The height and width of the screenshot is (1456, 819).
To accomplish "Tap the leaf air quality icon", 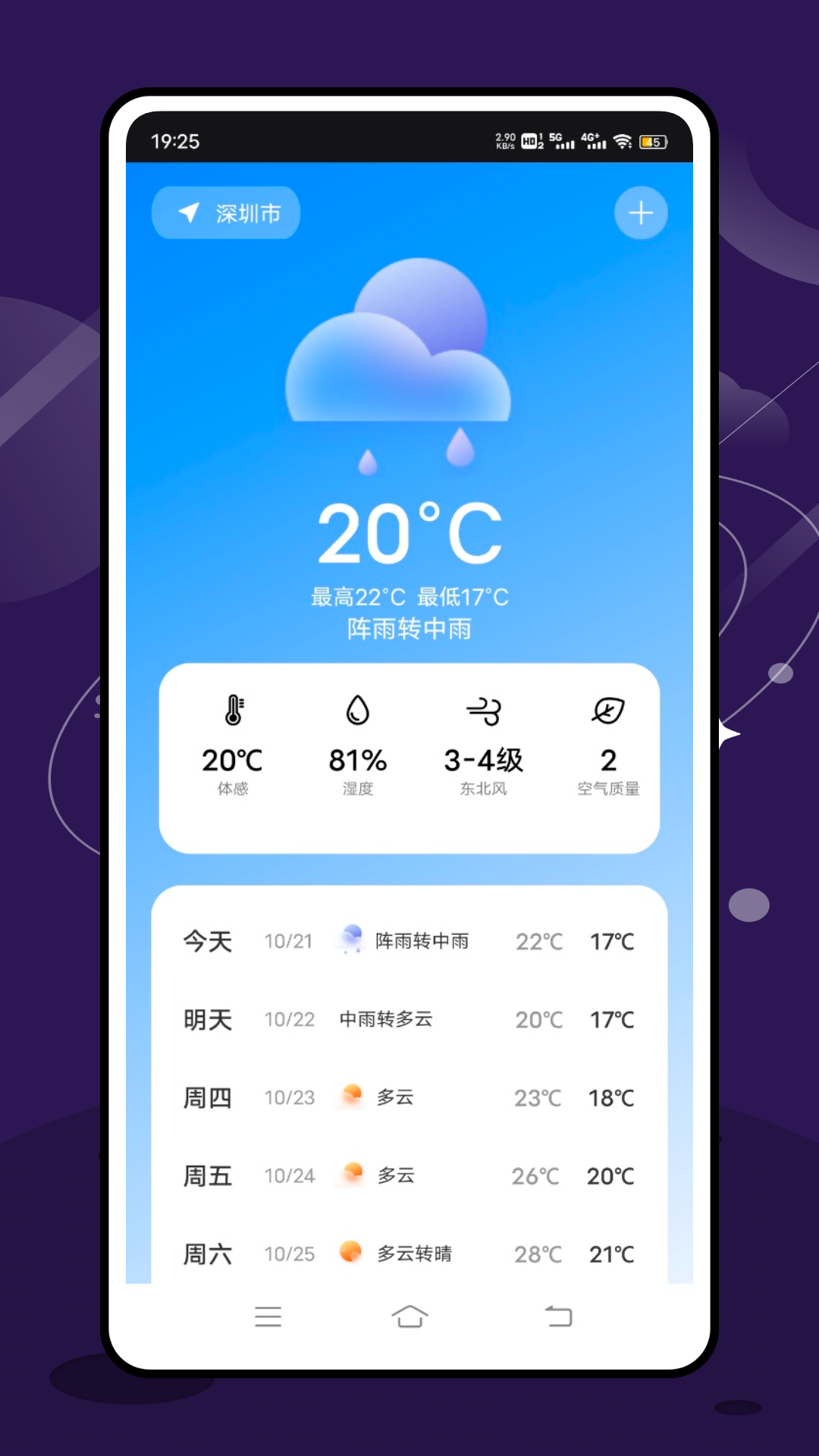I will (607, 711).
